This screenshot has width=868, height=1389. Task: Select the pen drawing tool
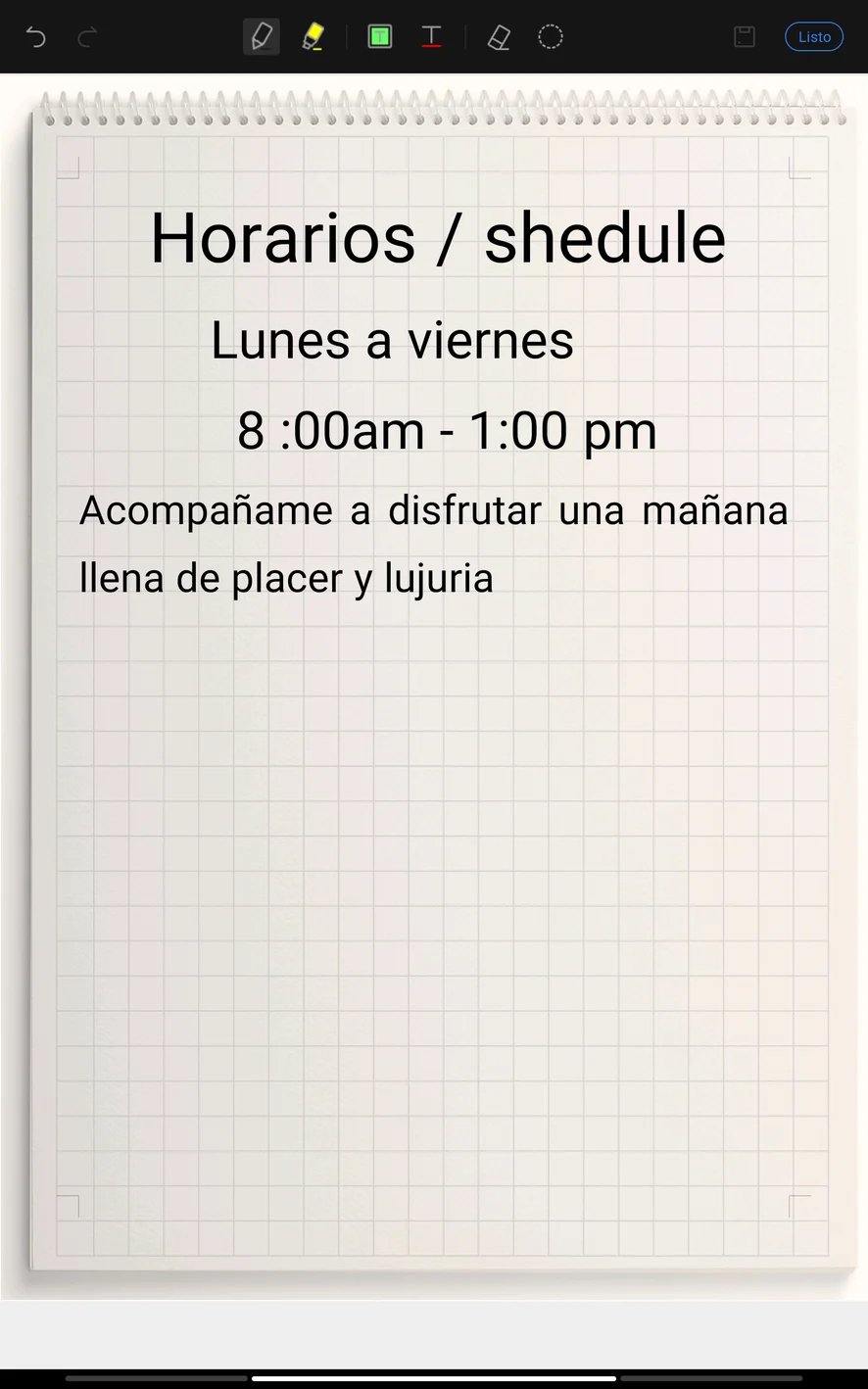coord(262,37)
